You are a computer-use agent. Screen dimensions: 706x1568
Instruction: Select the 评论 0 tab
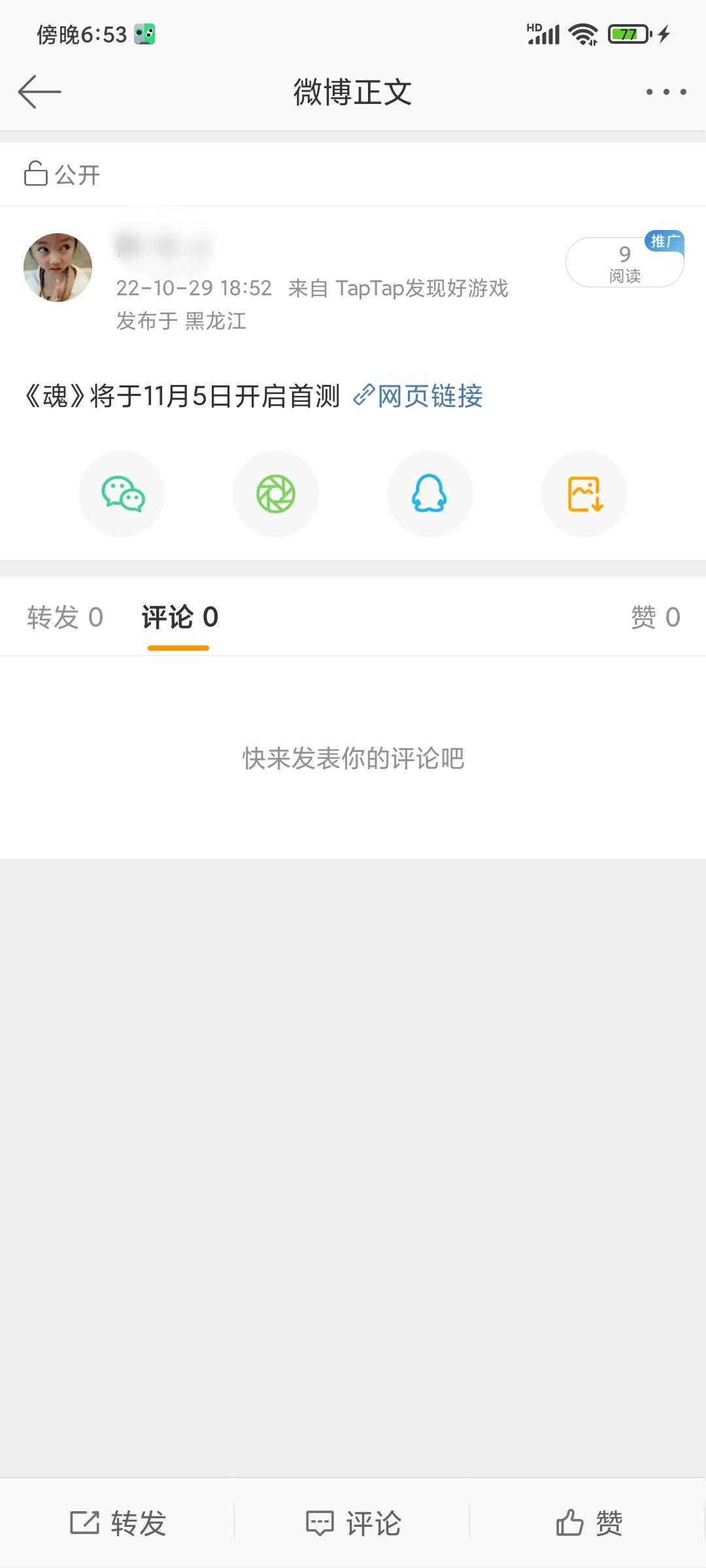click(179, 617)
